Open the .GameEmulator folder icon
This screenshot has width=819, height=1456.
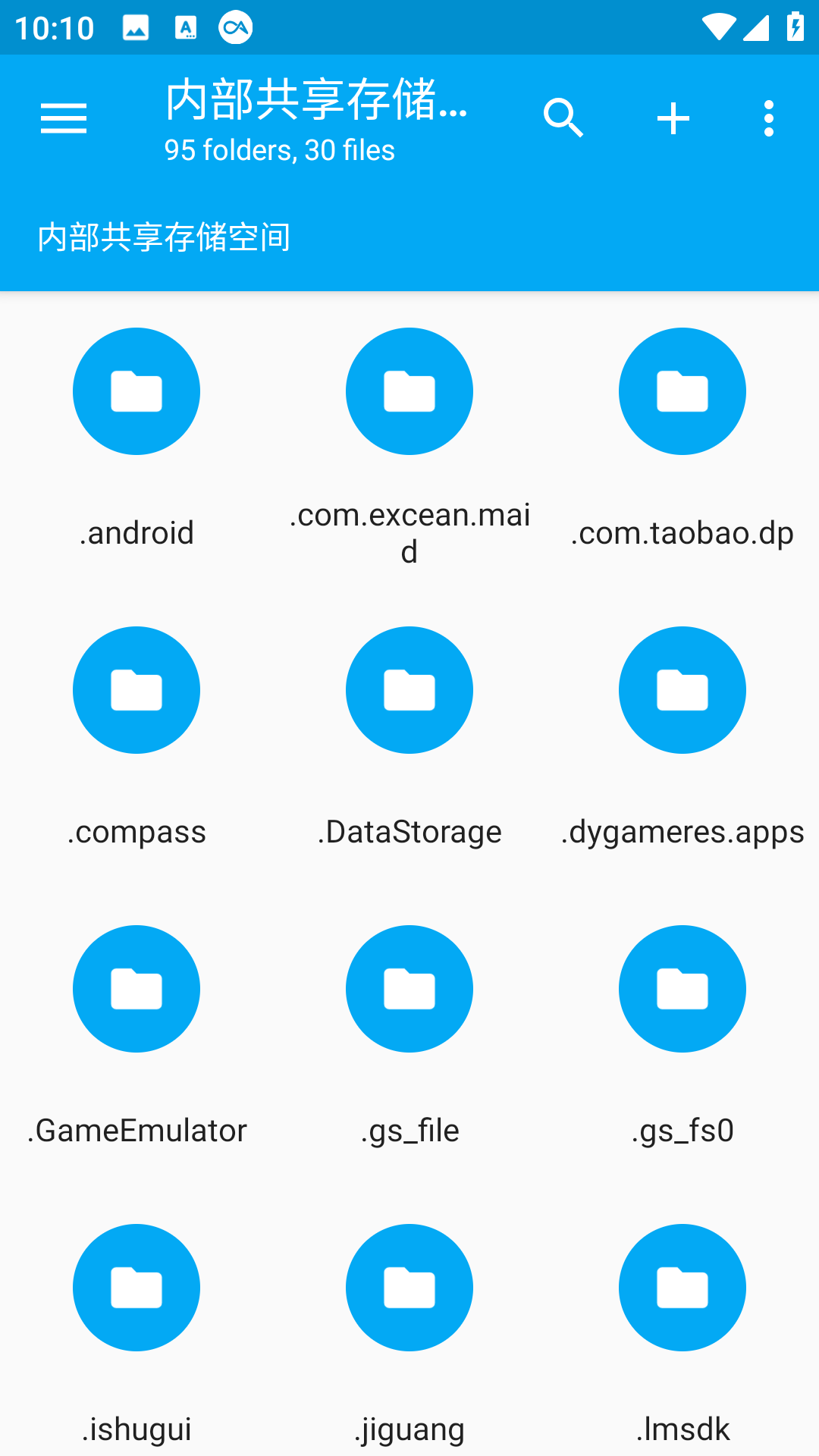pos(136,989)
